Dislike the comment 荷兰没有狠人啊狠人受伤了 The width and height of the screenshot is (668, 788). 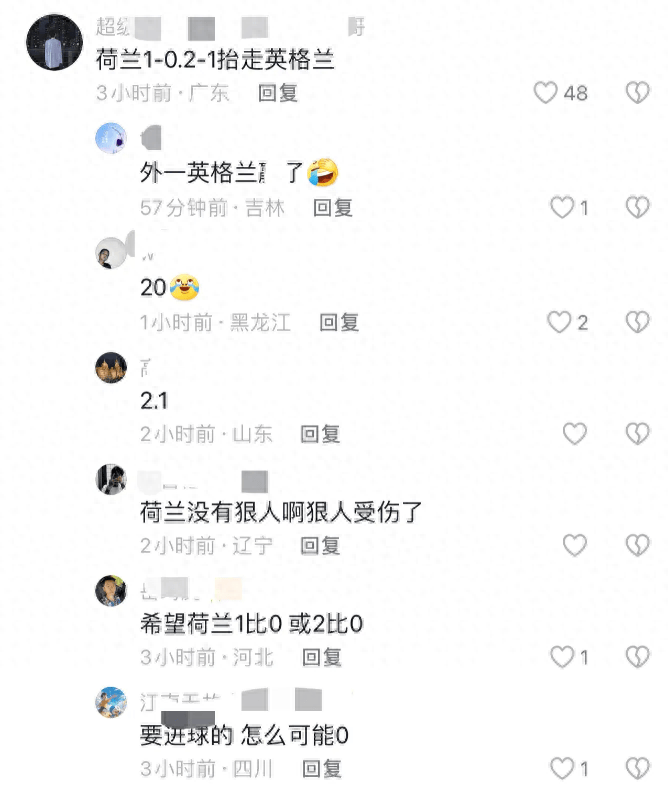[x=637, y=545]
